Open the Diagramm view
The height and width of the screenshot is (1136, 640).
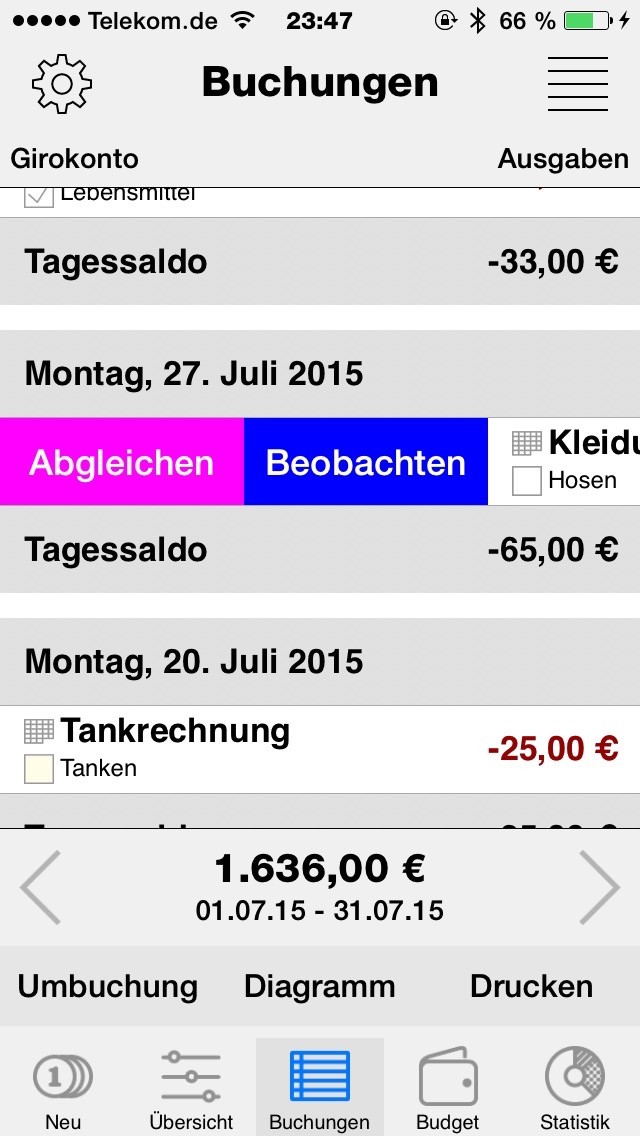point(320,986)
